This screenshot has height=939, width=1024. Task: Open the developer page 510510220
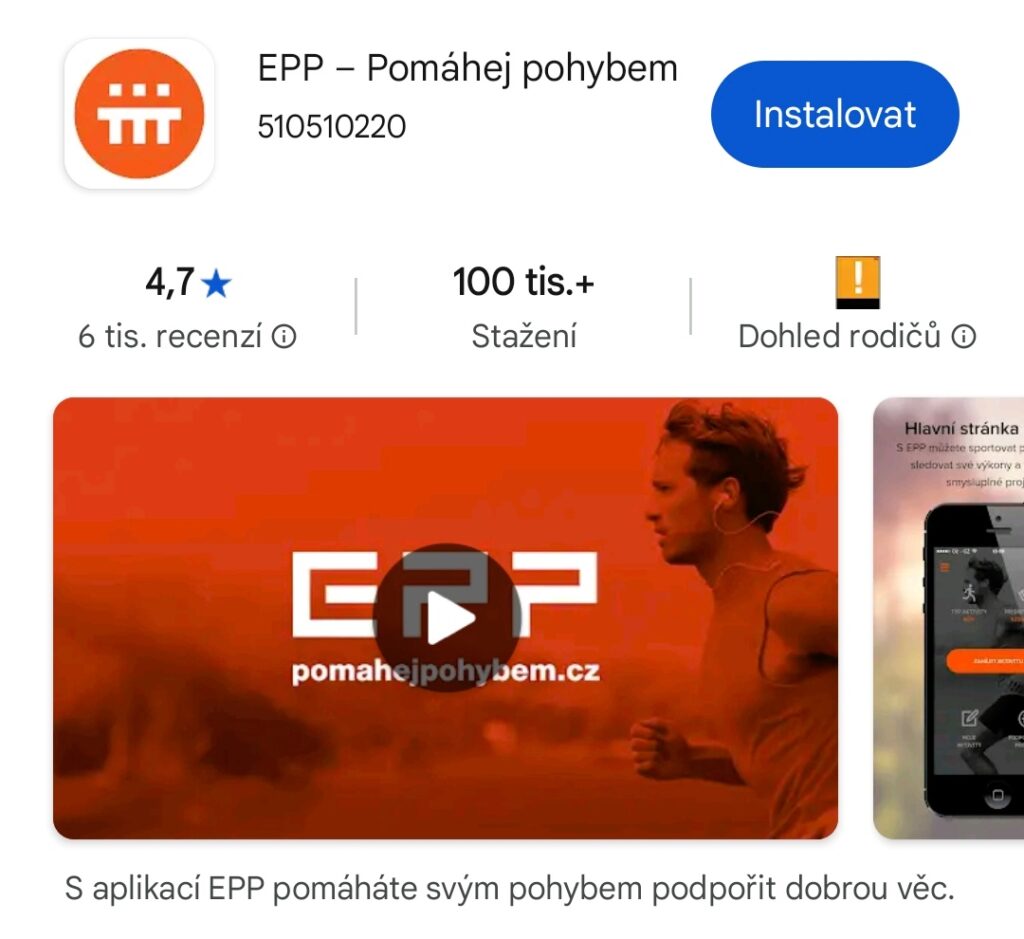332,127
